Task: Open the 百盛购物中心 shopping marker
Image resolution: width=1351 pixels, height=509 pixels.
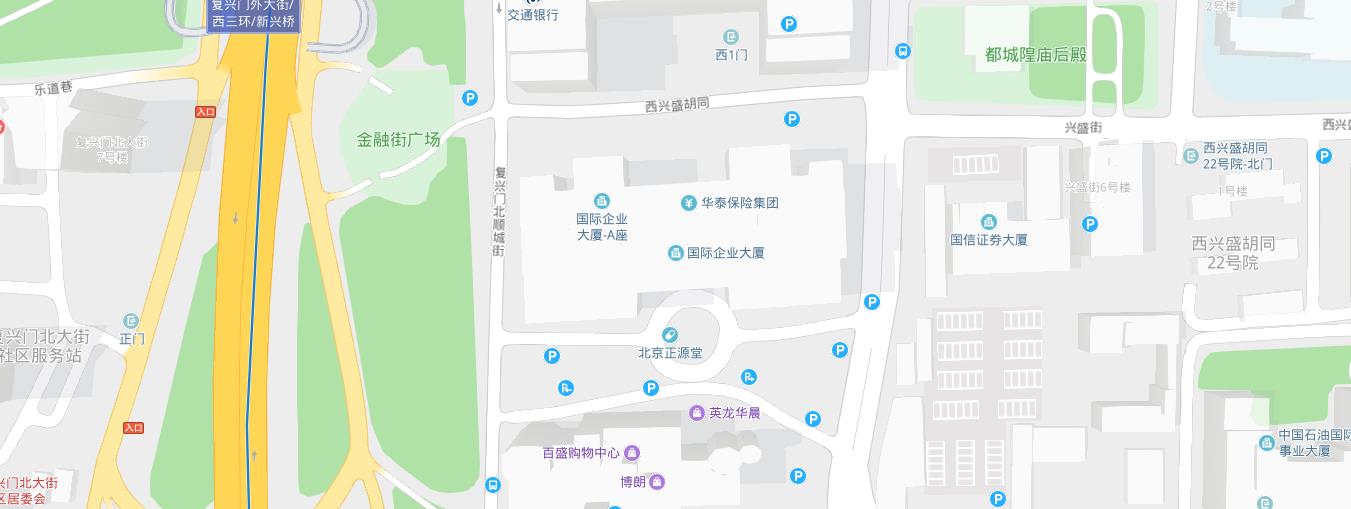Action: tap(632, 453)
